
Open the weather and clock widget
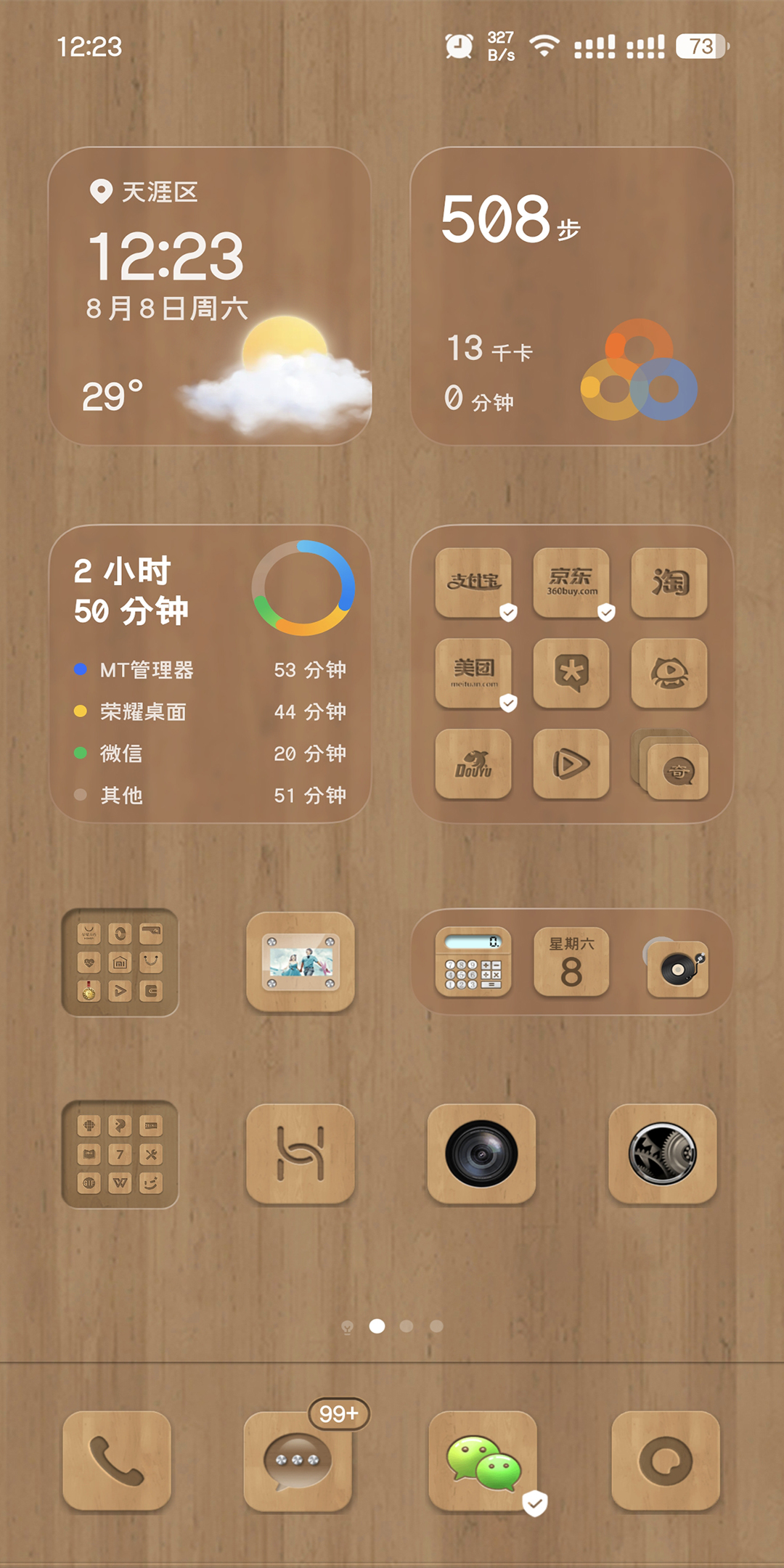[210, 296]
